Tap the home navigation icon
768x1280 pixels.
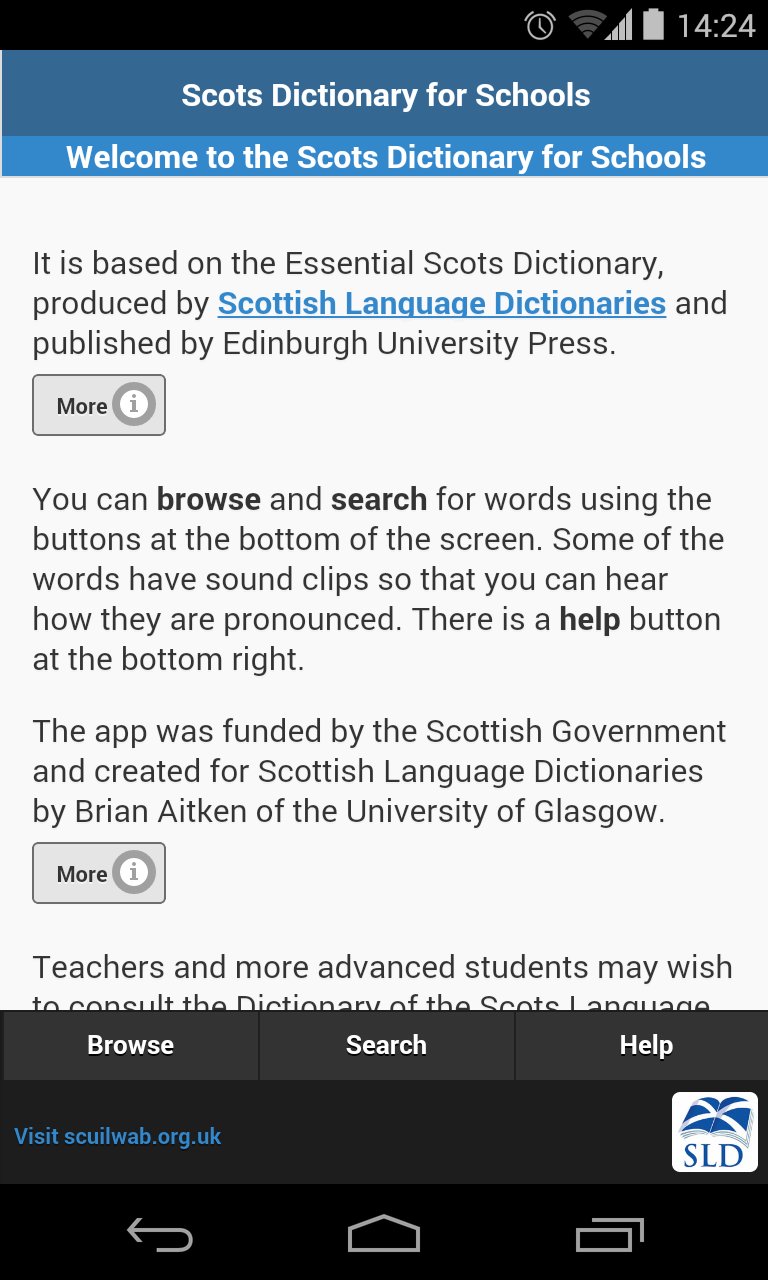click(x=384, y=1235)
